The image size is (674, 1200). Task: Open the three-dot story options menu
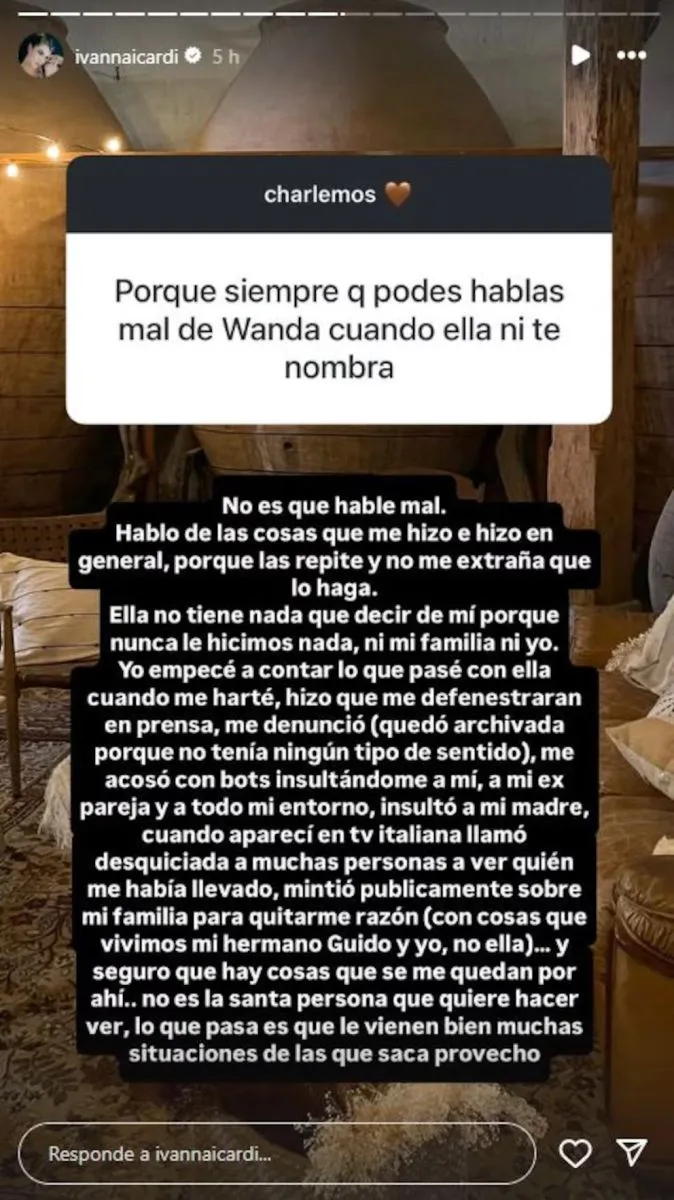click(x=631, y=56)
